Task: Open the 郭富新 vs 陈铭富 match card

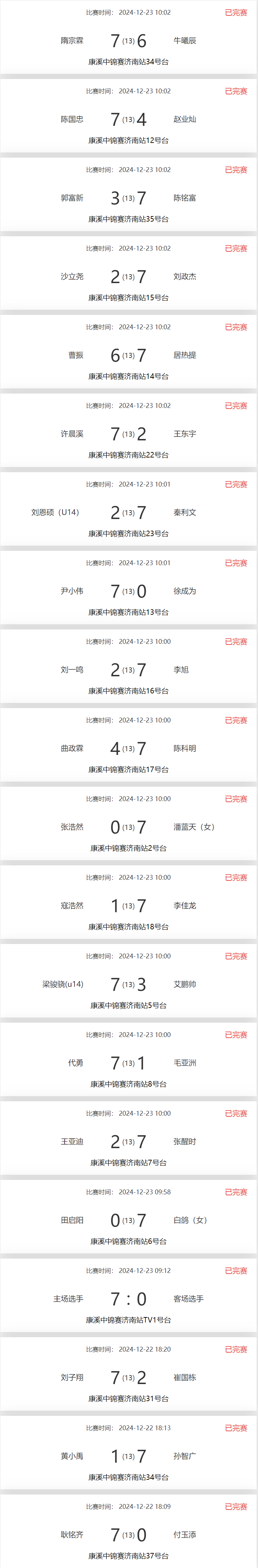Action: 128,198
